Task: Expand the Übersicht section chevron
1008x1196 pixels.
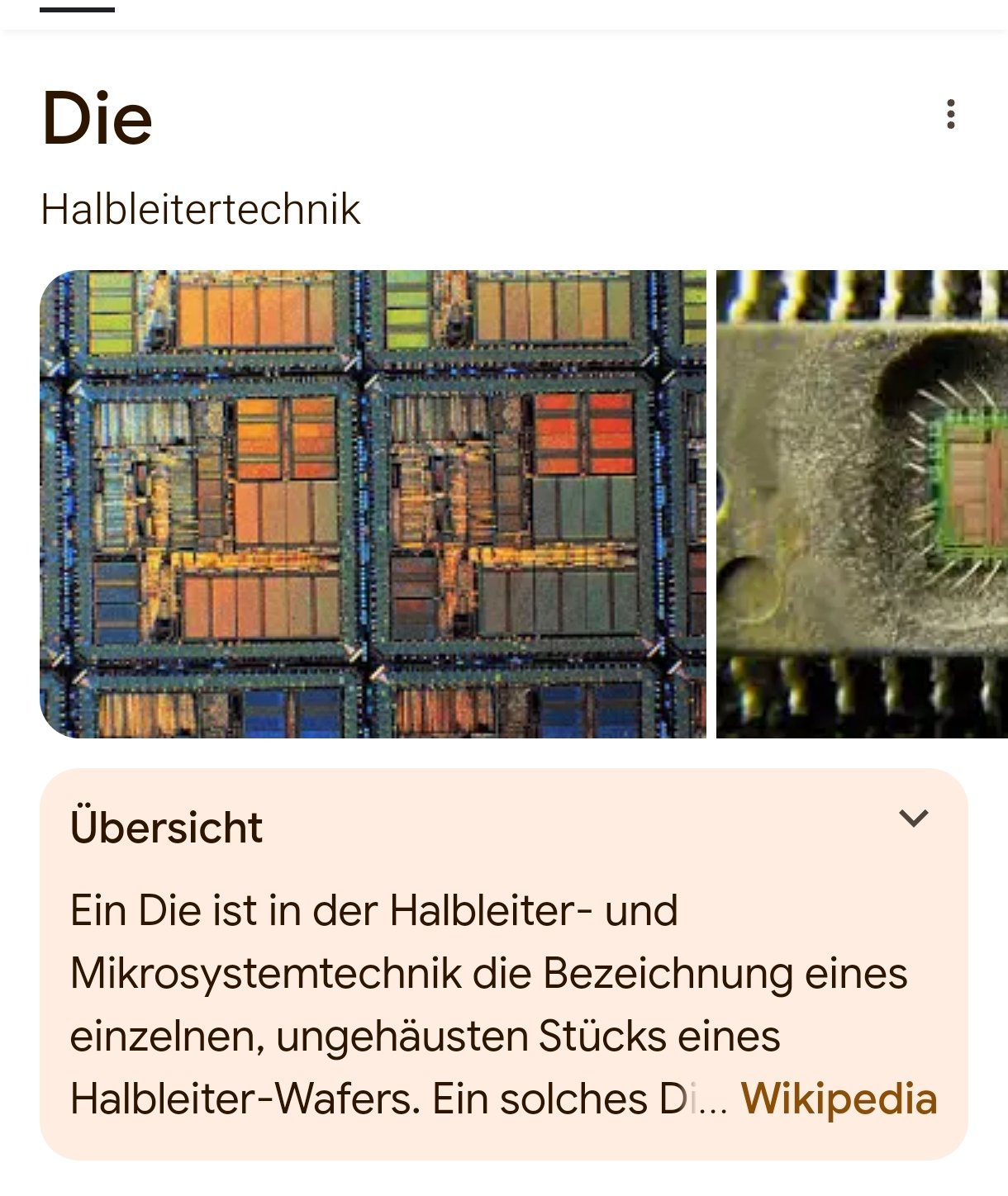Action: pyautogui.click(x=914, y=819)
